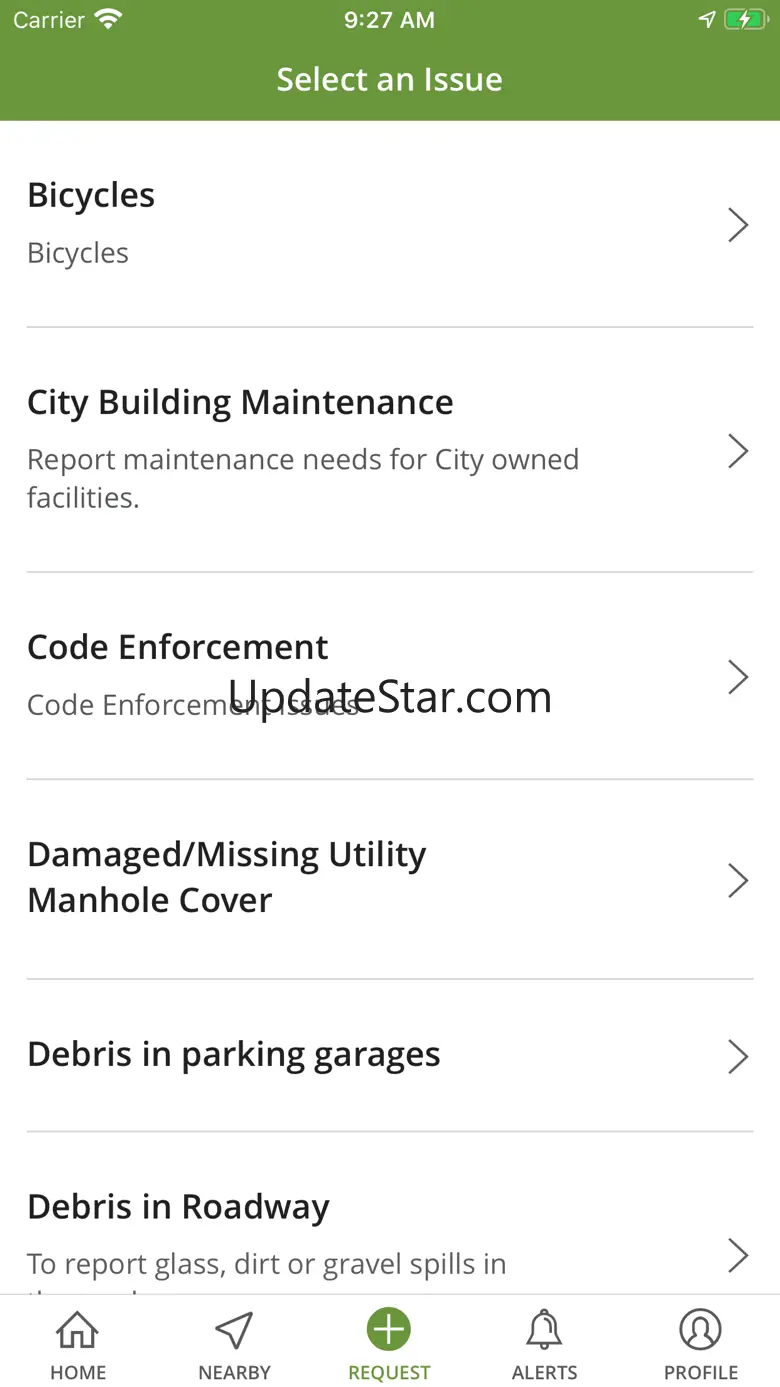Switch to the Nearby tab

234,1345
